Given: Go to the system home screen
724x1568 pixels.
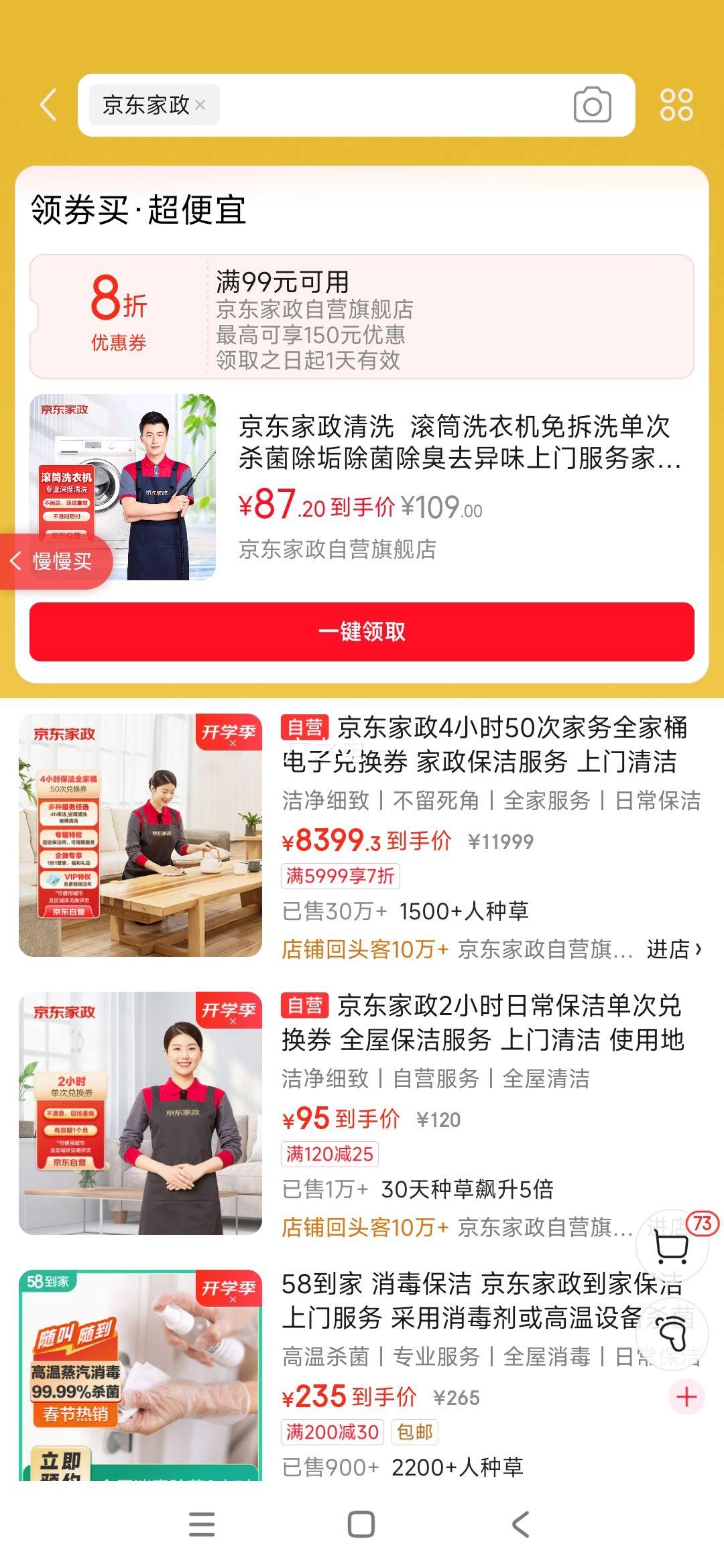Looking at the screenshot, I should (361, 1524).
